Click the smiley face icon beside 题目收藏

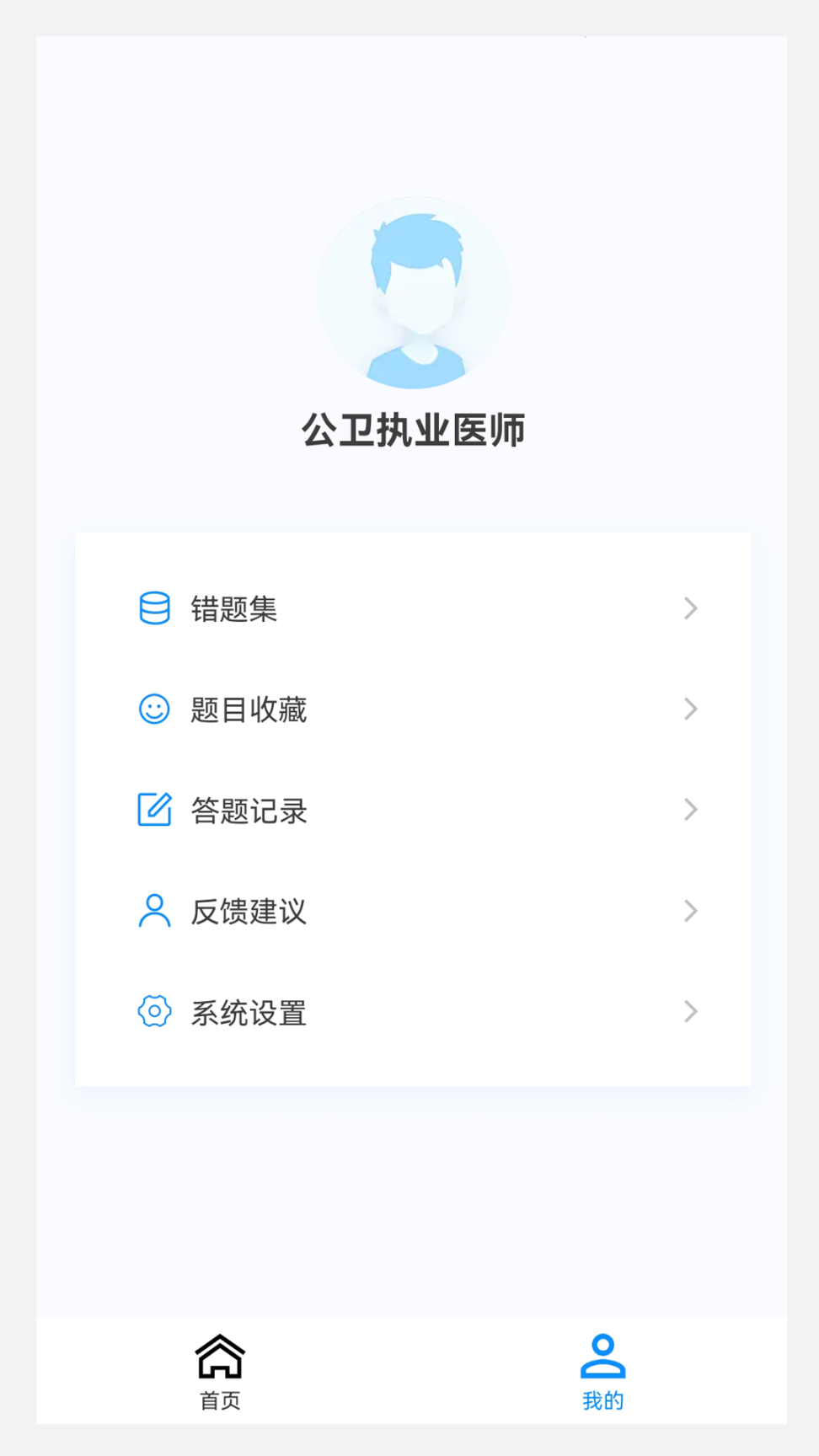(154, 709)
